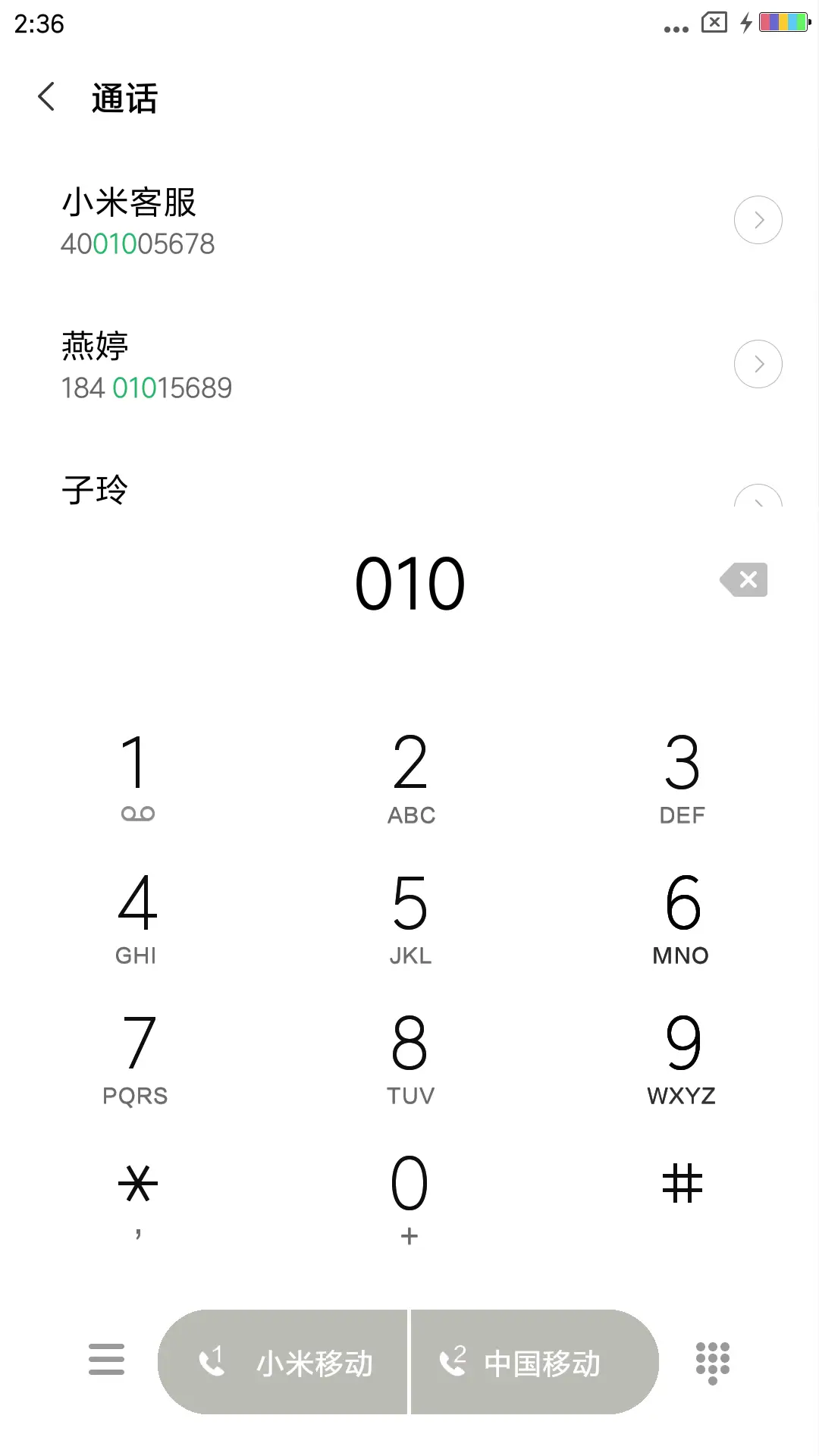Viewport: 819px width, 1456px height.
Task: Open the 小米客服 call entry
Action: pyautogui.click(x=303, y=220)
